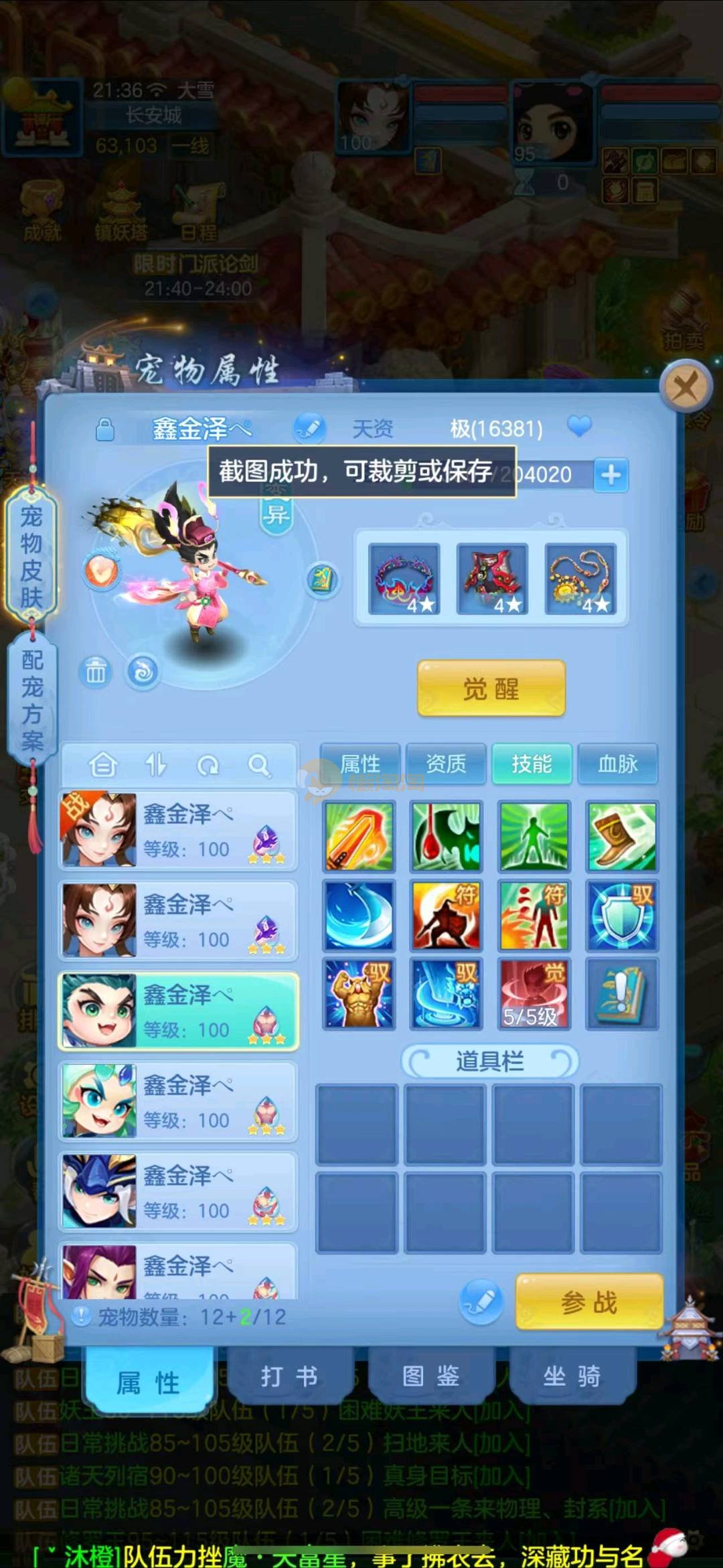723x1568 pixels.
Task: Tap the 觉醒 awaken button
Action: 491,689
